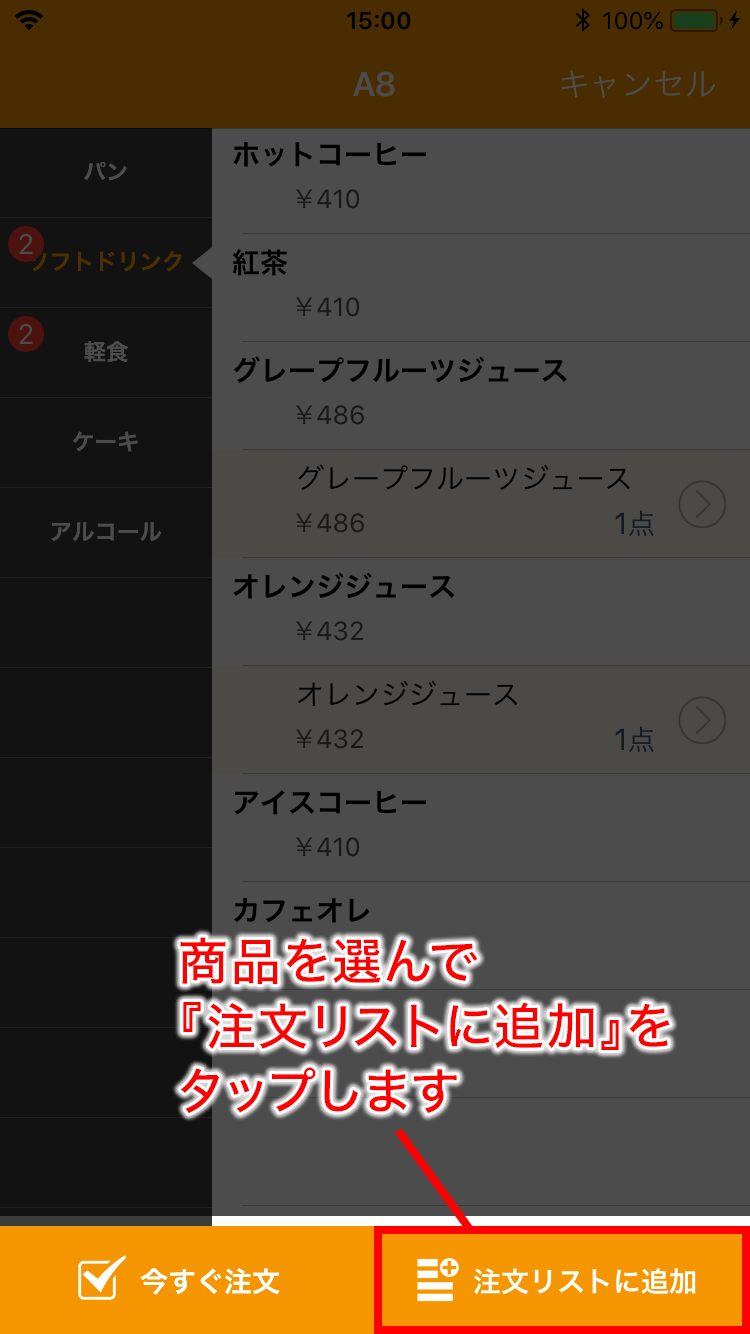Choose グレープフルーツジュース ¥486 menu item
Screen dimensions: 750x1334
coord(481,396)
